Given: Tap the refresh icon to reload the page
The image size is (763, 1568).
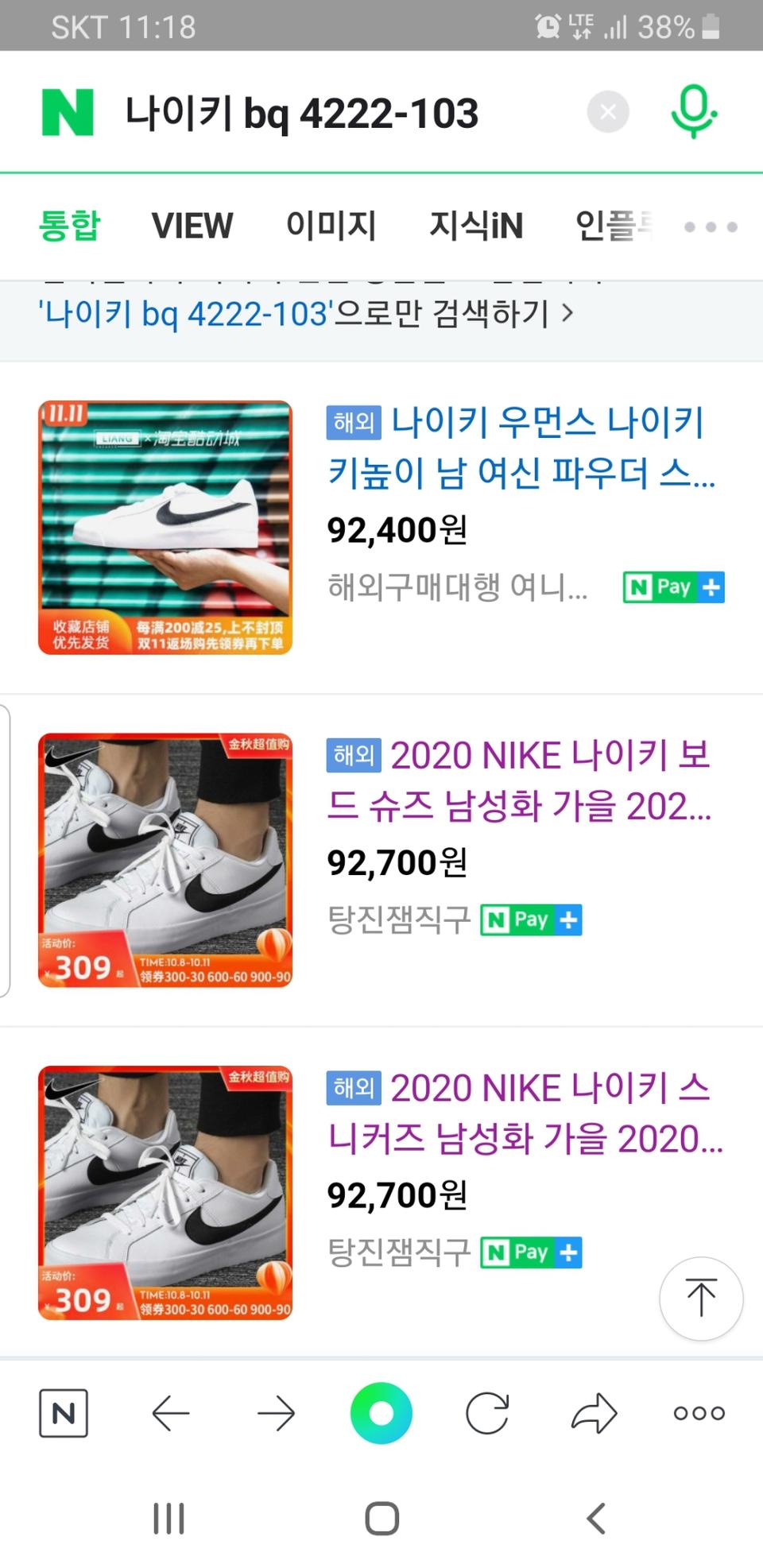Looking at the screenshot, I should pos(488,1412).
